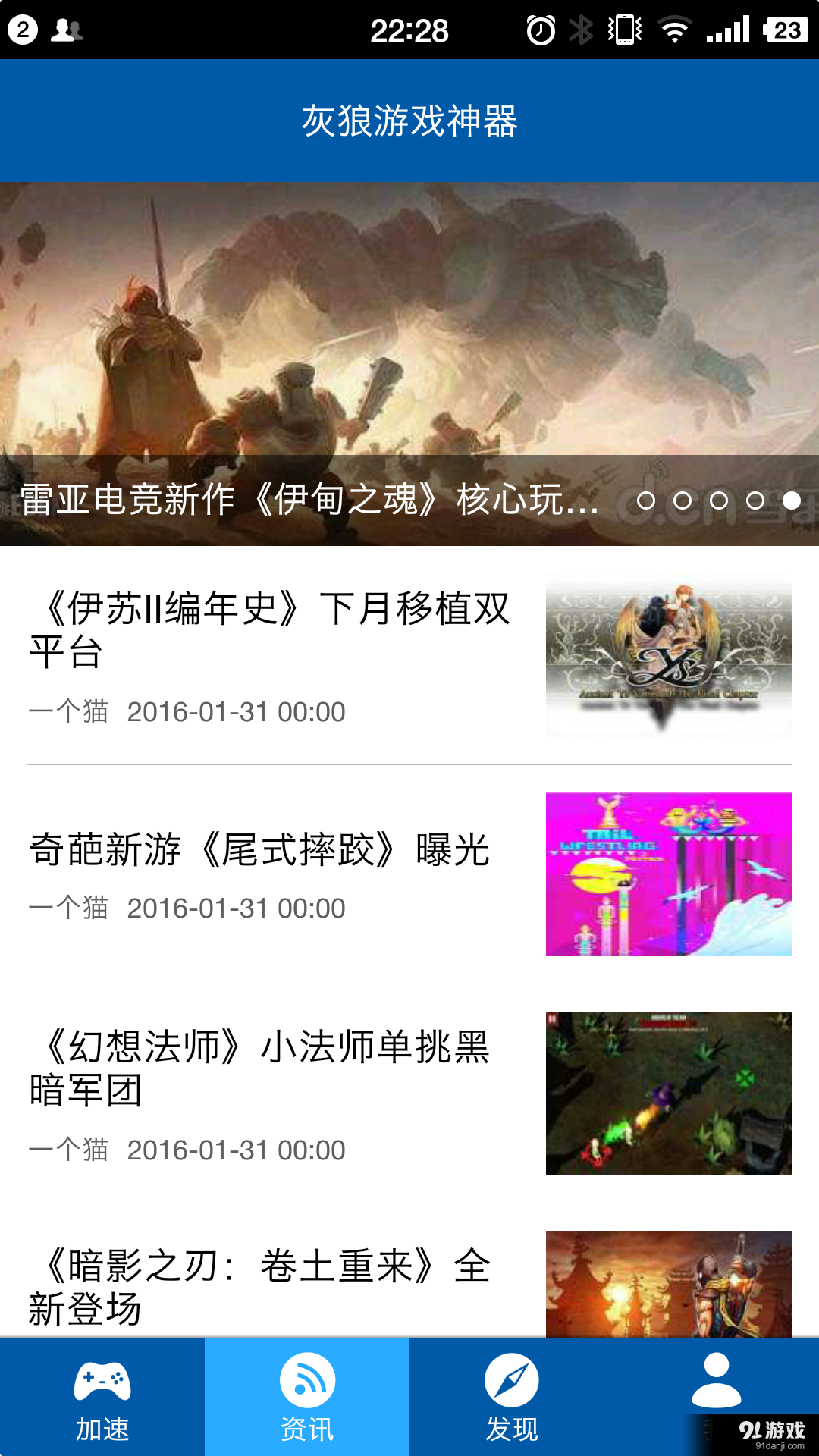Image resolution: width=819 pixels, height=1456 pixels.
Task: Tap the compass icon for 发现
Action: [x=512, y=1382]
